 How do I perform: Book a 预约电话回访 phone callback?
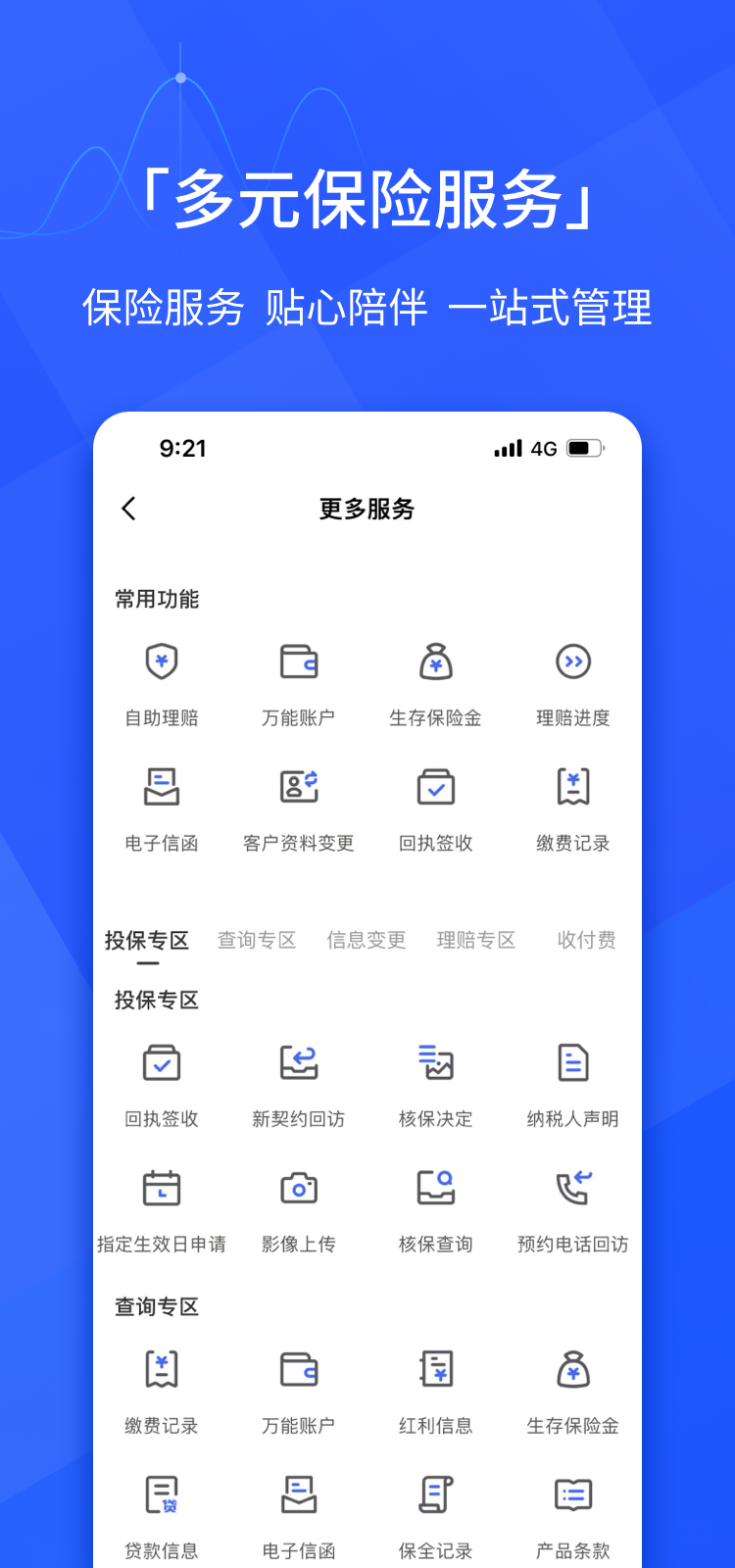click(x=572, y=1208)
